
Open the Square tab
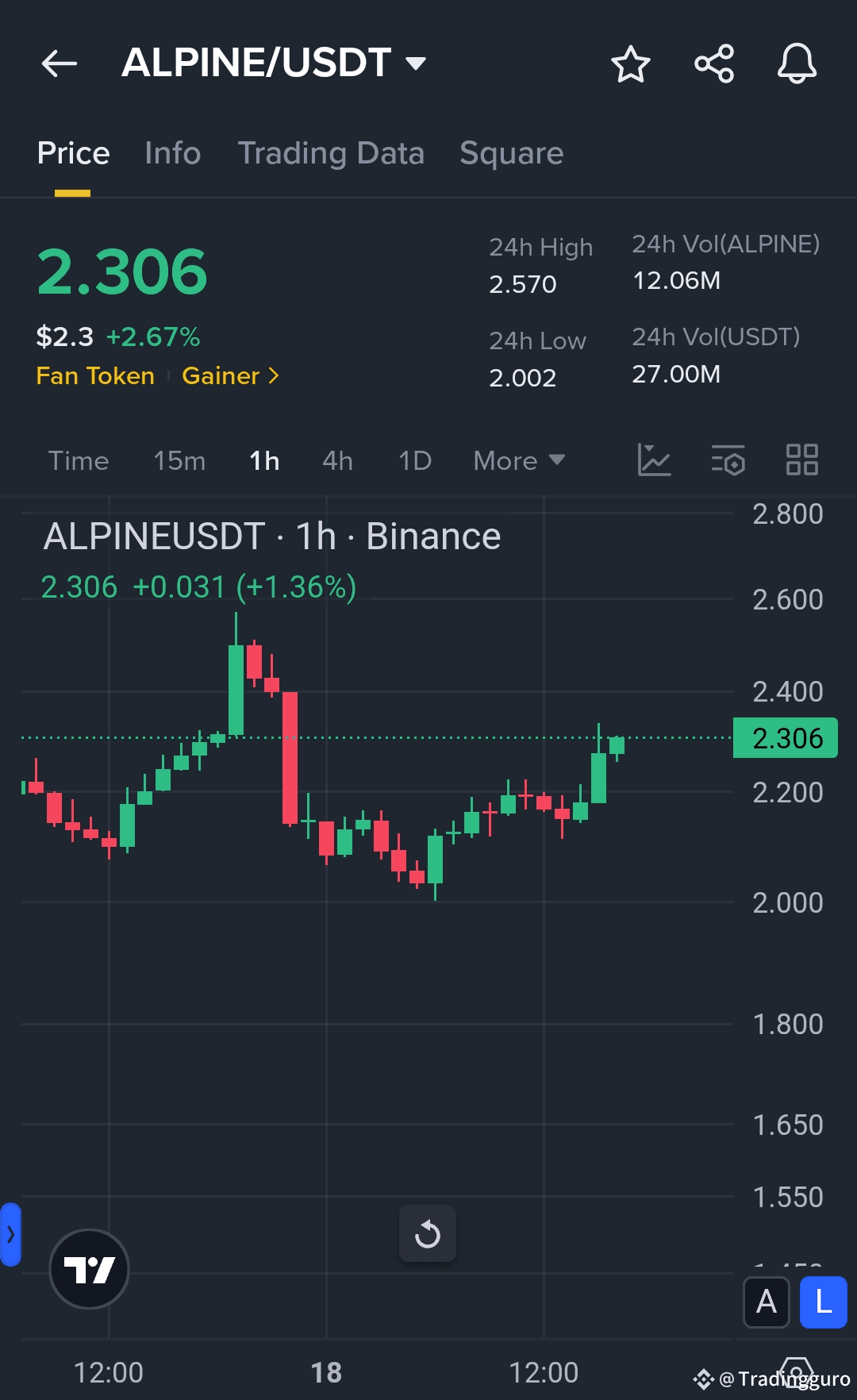[x=512, y=153]
